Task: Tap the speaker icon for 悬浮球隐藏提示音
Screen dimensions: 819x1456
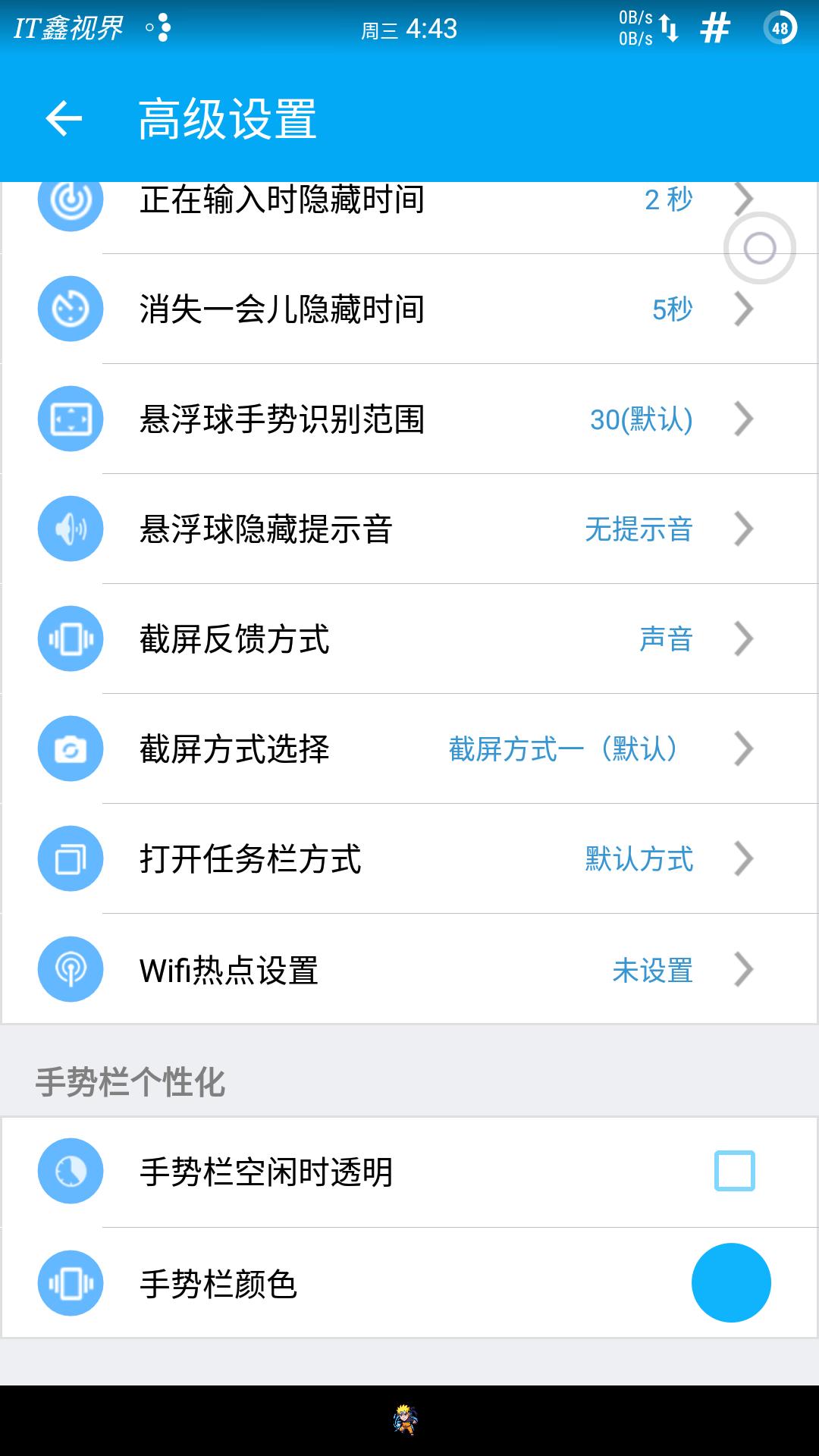Action: pos(71,529)
